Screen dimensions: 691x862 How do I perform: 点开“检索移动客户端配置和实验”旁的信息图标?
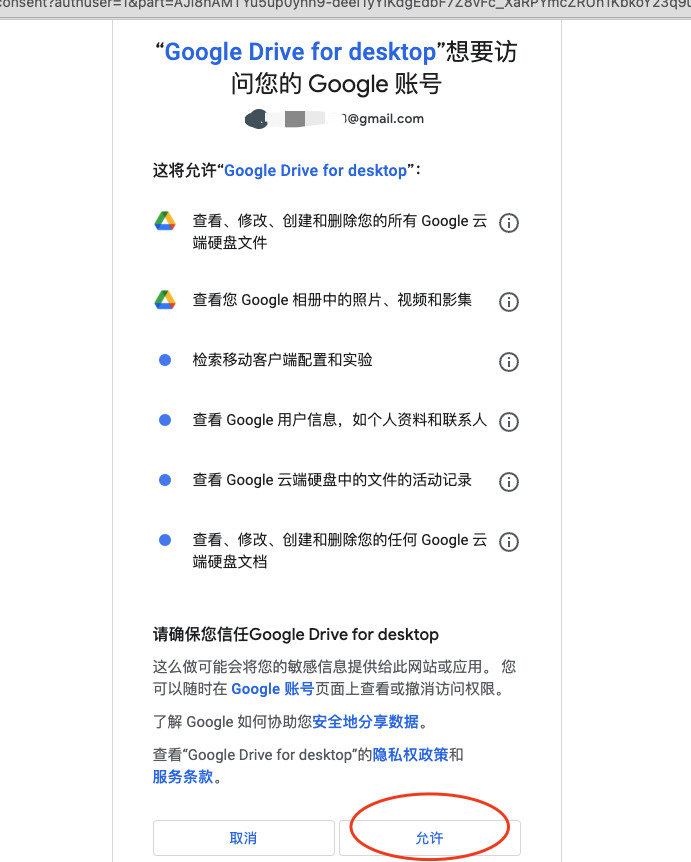click(x=509, y=361)
